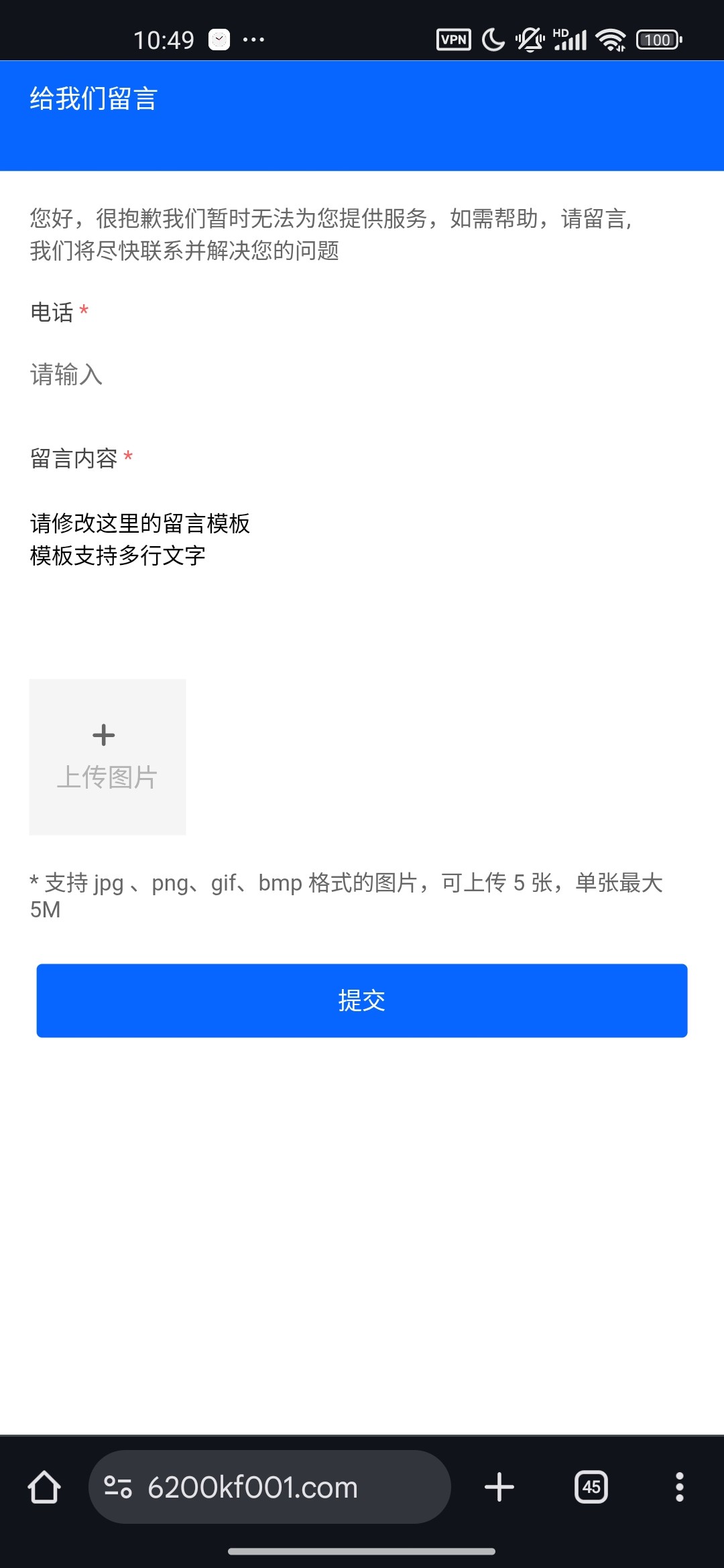724x1568 pixels.
Task: Submit the form with the 提交 button
Action: pos(362,1000)
